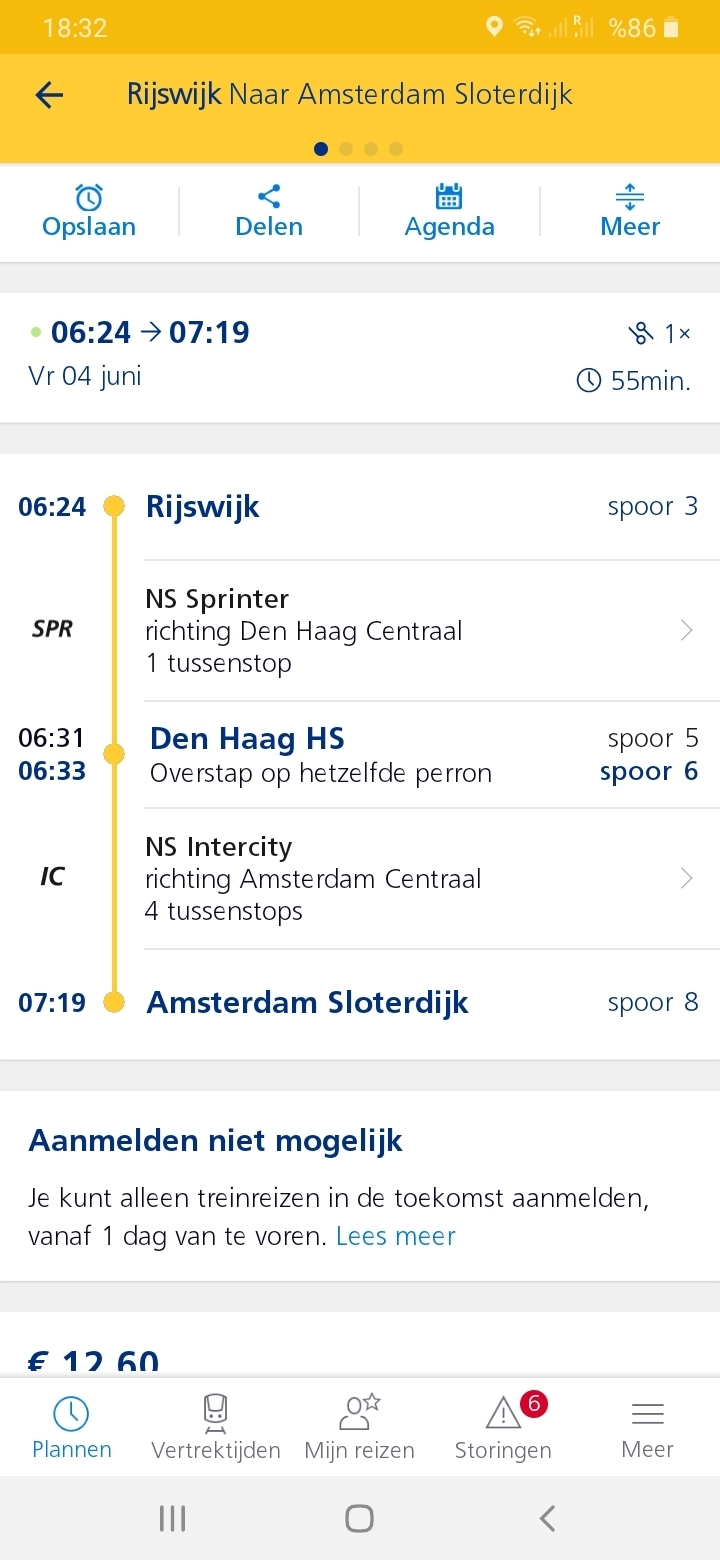This screenshot has height=1560, width=720.
Task: Open the Lees meer link
Action: pyautogui.click(x=396, y=1236)
